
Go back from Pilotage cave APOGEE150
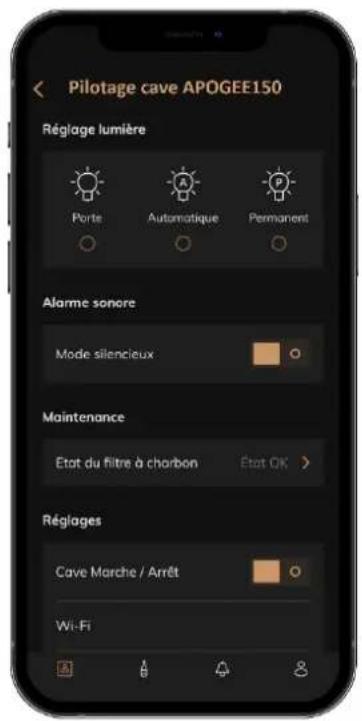coord(39,89)
